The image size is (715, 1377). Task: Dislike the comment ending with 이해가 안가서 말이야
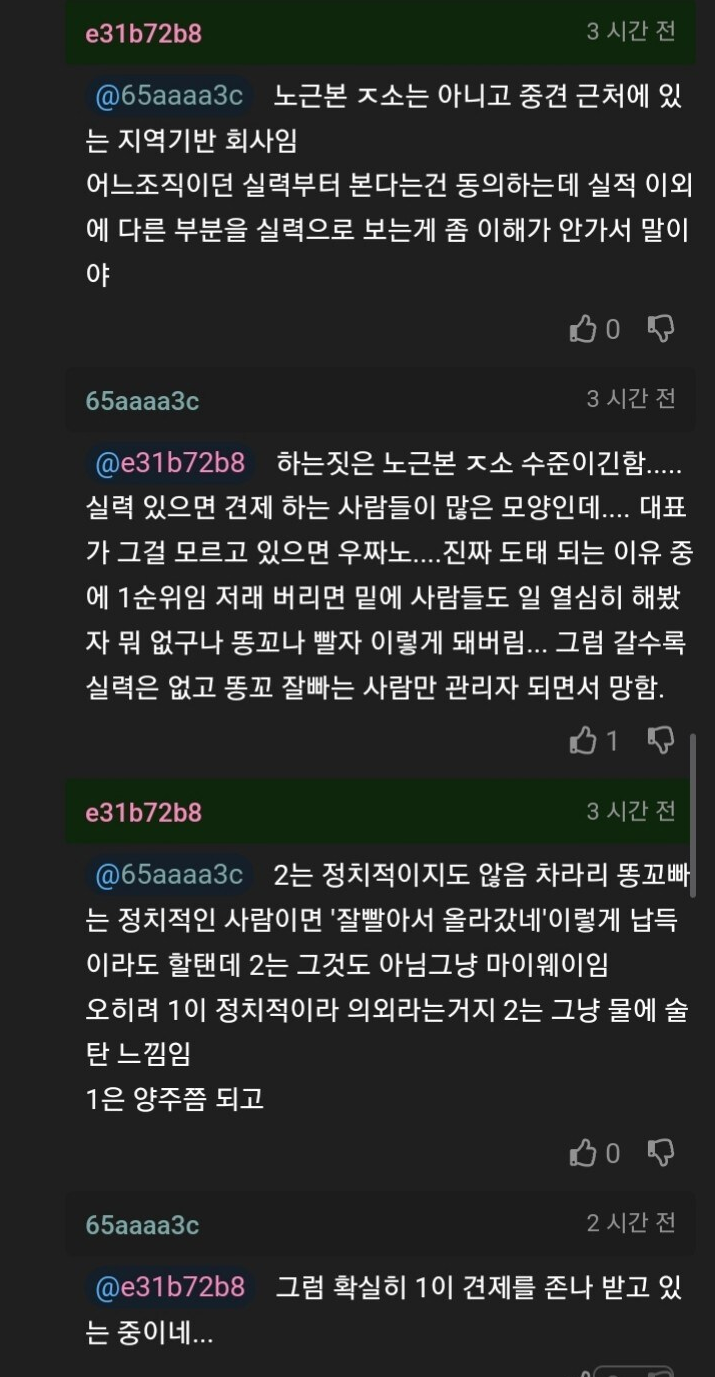[x=661, y=328]
